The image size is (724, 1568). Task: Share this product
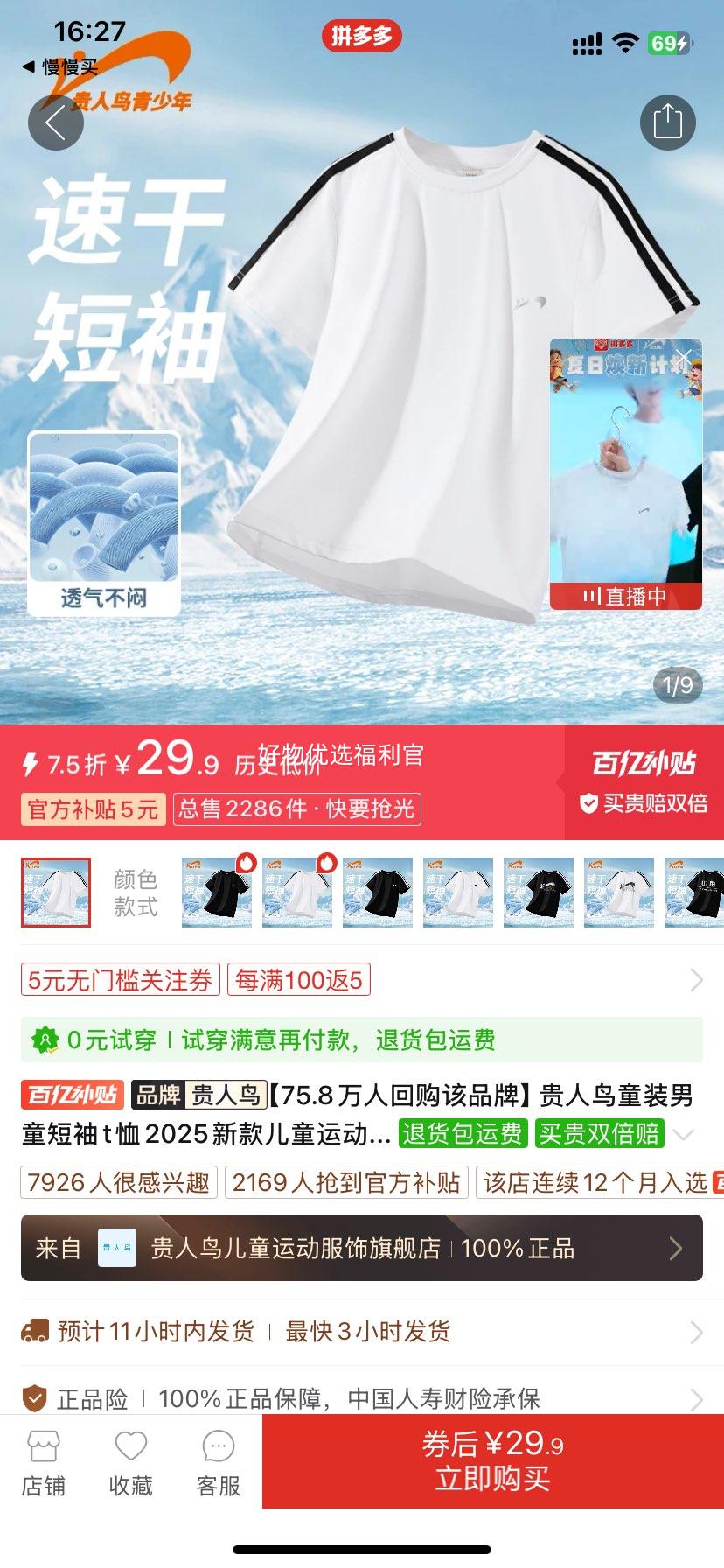667,122
